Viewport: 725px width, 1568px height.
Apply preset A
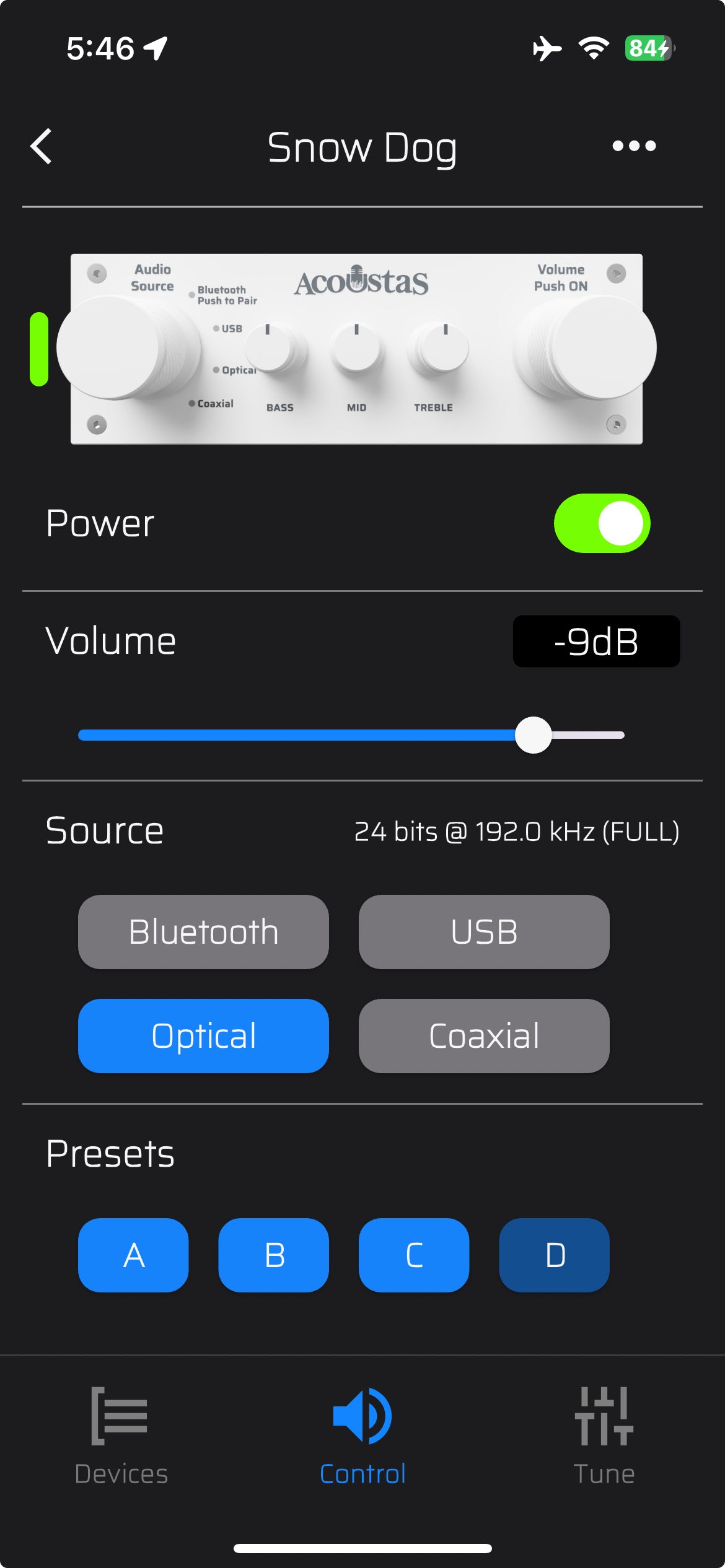point(133,1255)
